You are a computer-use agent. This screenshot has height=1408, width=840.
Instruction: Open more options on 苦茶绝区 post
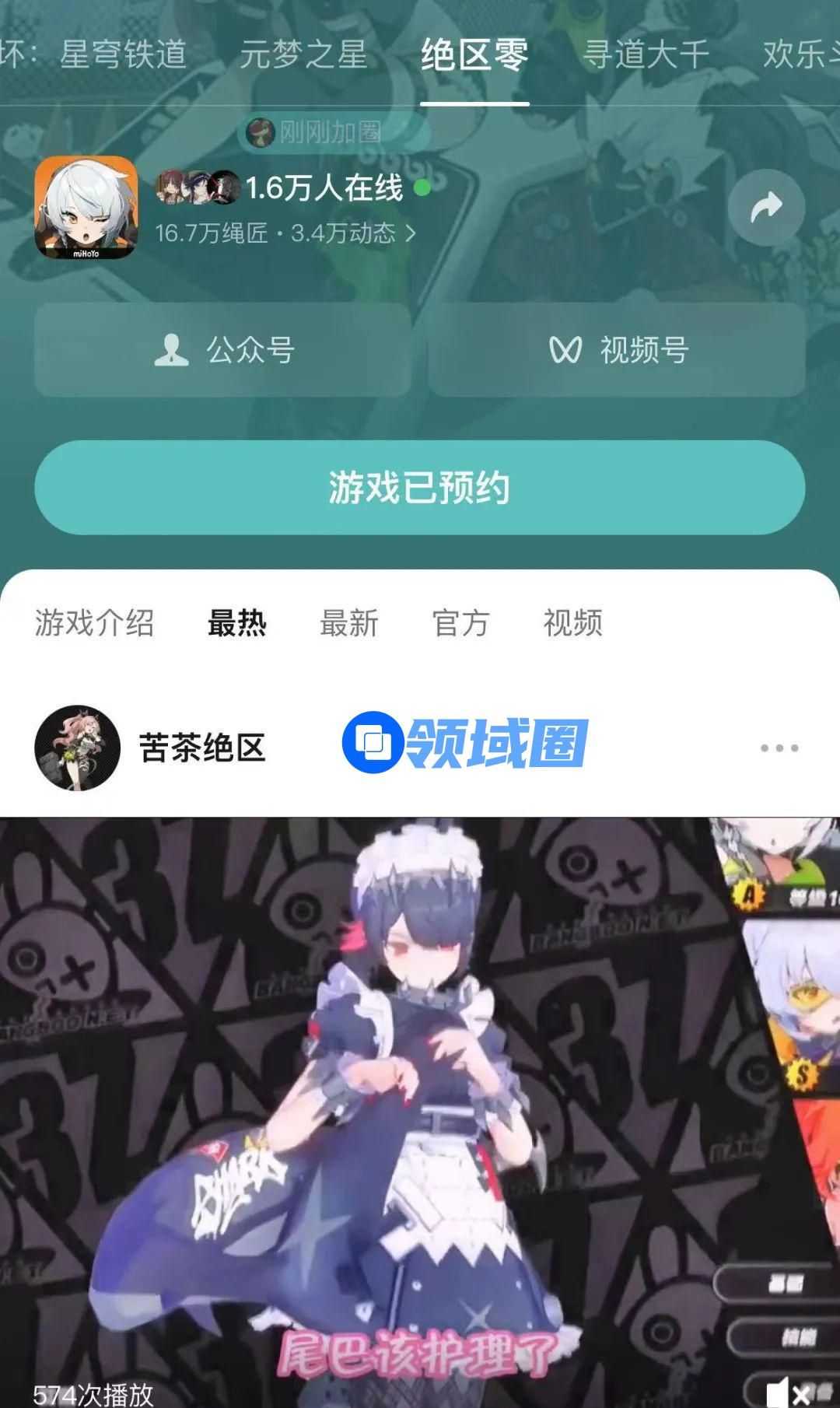[779, 748]
